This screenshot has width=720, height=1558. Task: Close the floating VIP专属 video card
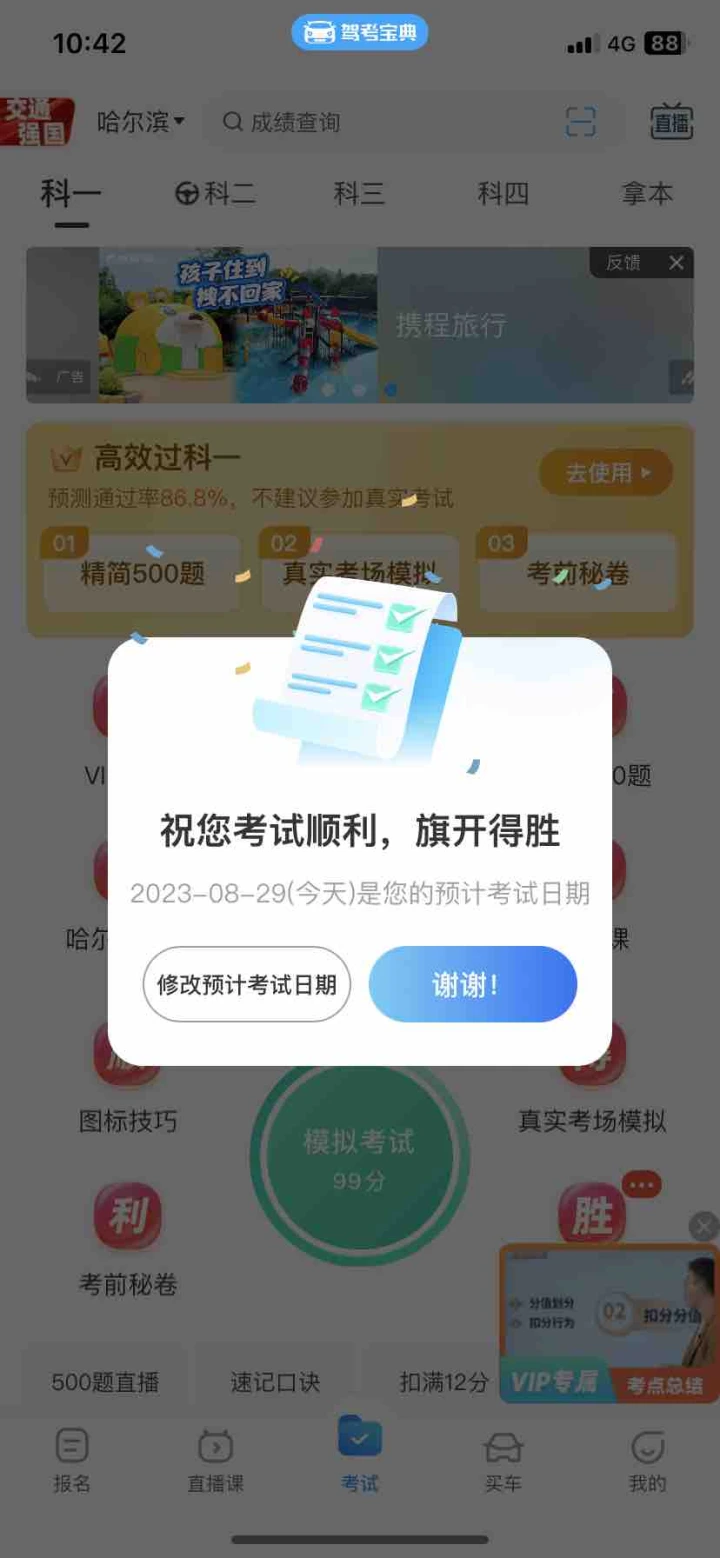coord(704,1227)
